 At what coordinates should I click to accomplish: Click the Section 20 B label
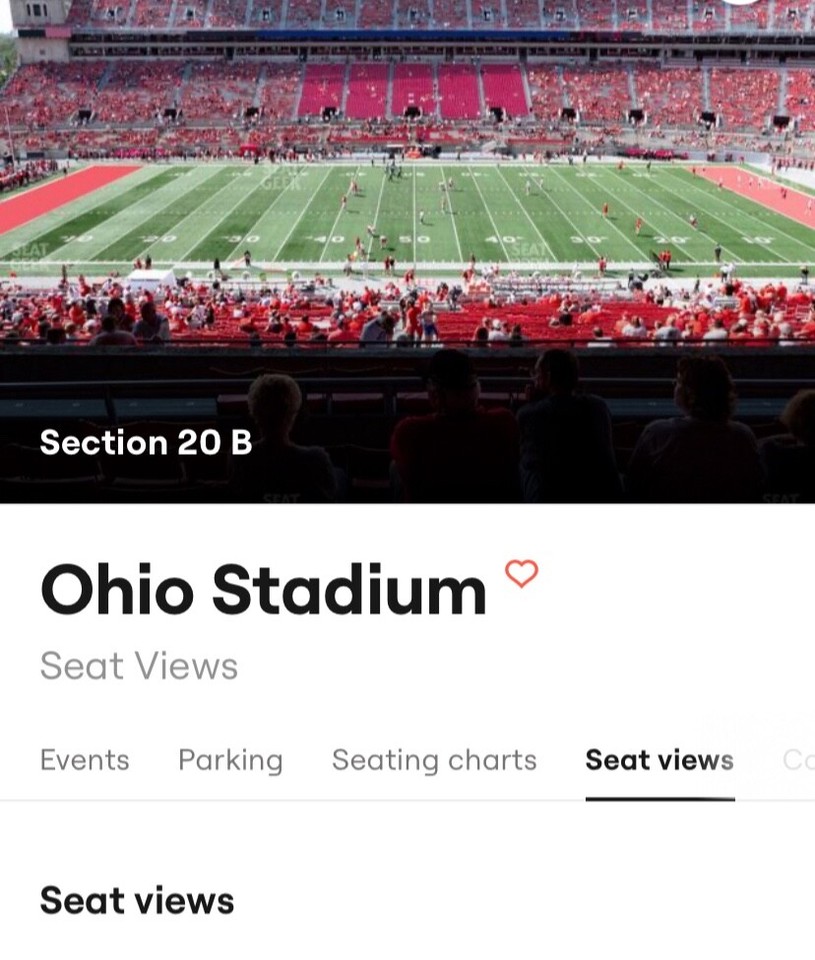point(146,443)
